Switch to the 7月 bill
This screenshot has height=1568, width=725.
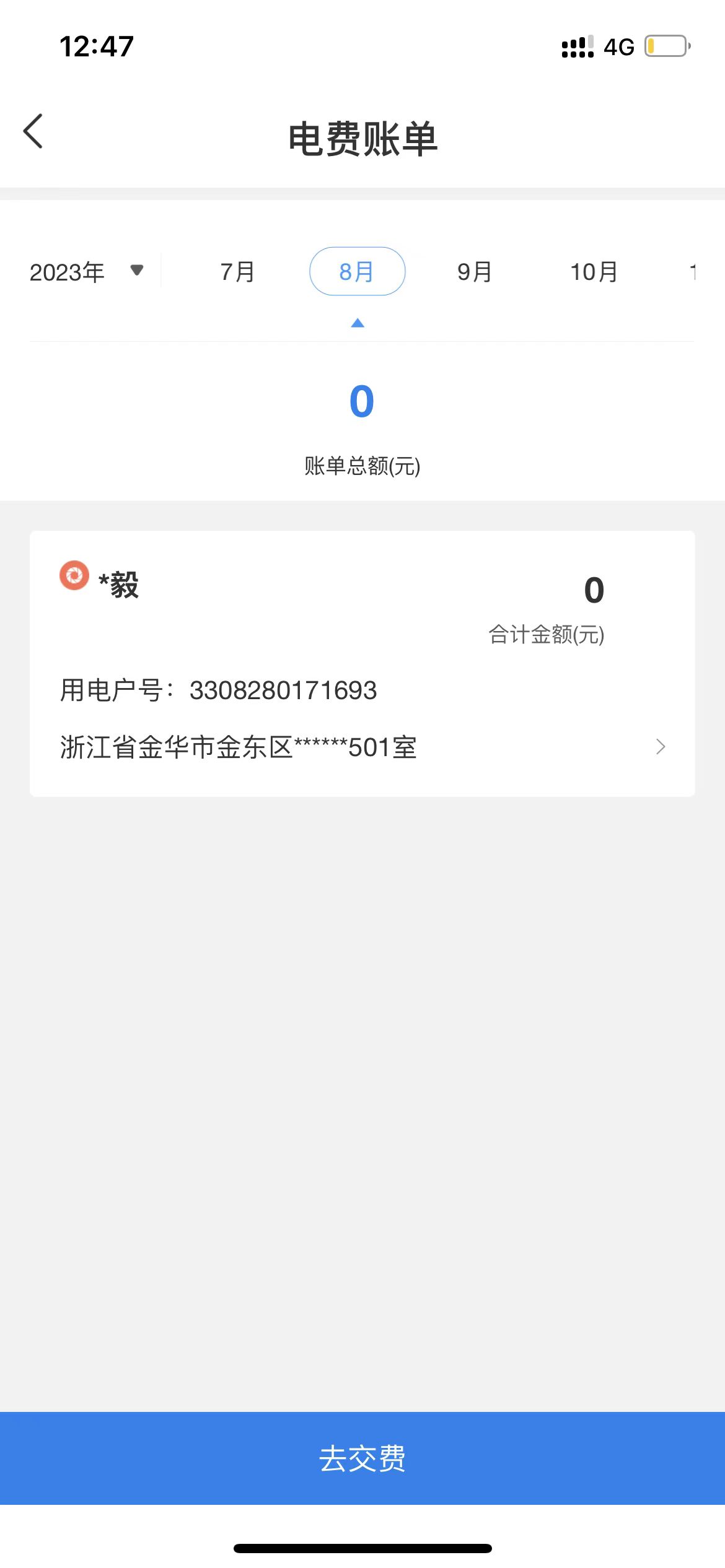coord(237,272)
